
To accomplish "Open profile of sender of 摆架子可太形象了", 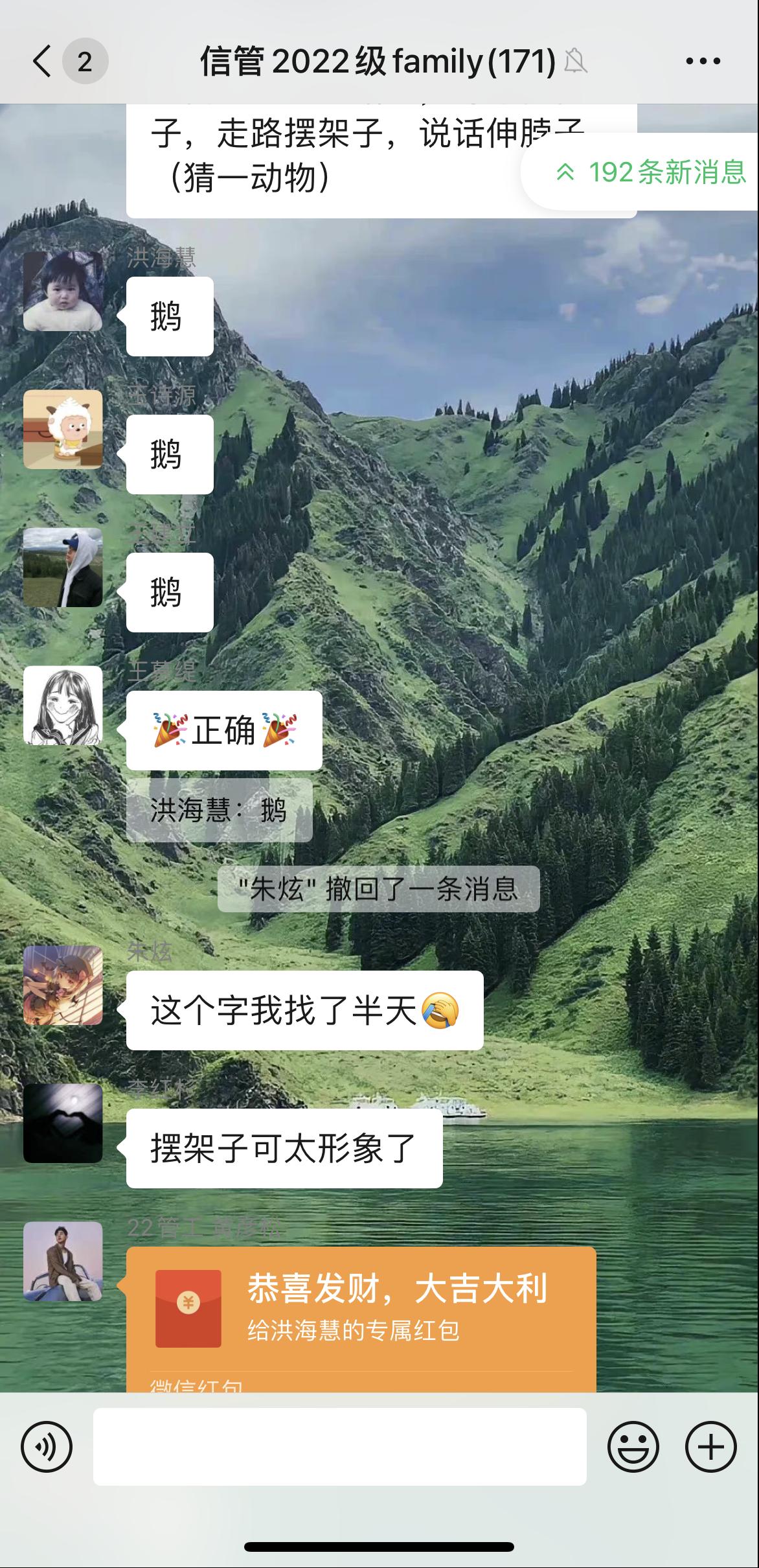I will click(x=63, y=1123).
